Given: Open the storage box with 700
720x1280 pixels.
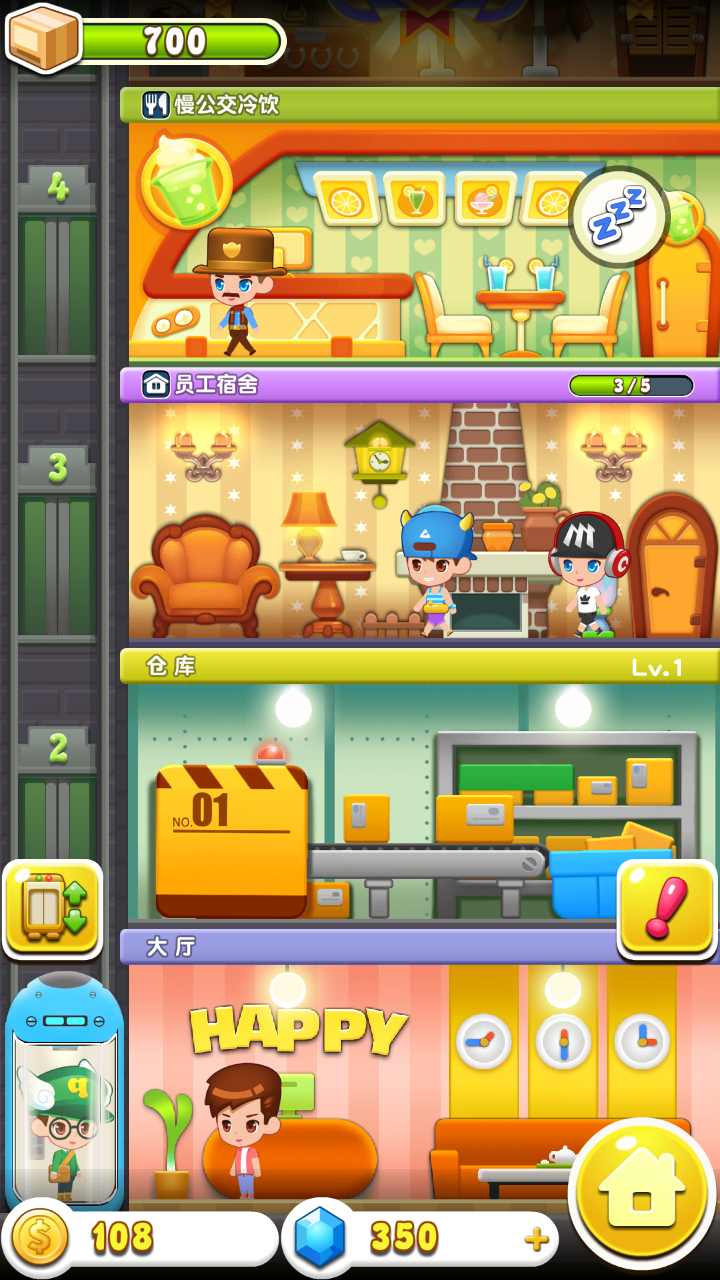Looking at the screenshot, I should tap(45, 37).
